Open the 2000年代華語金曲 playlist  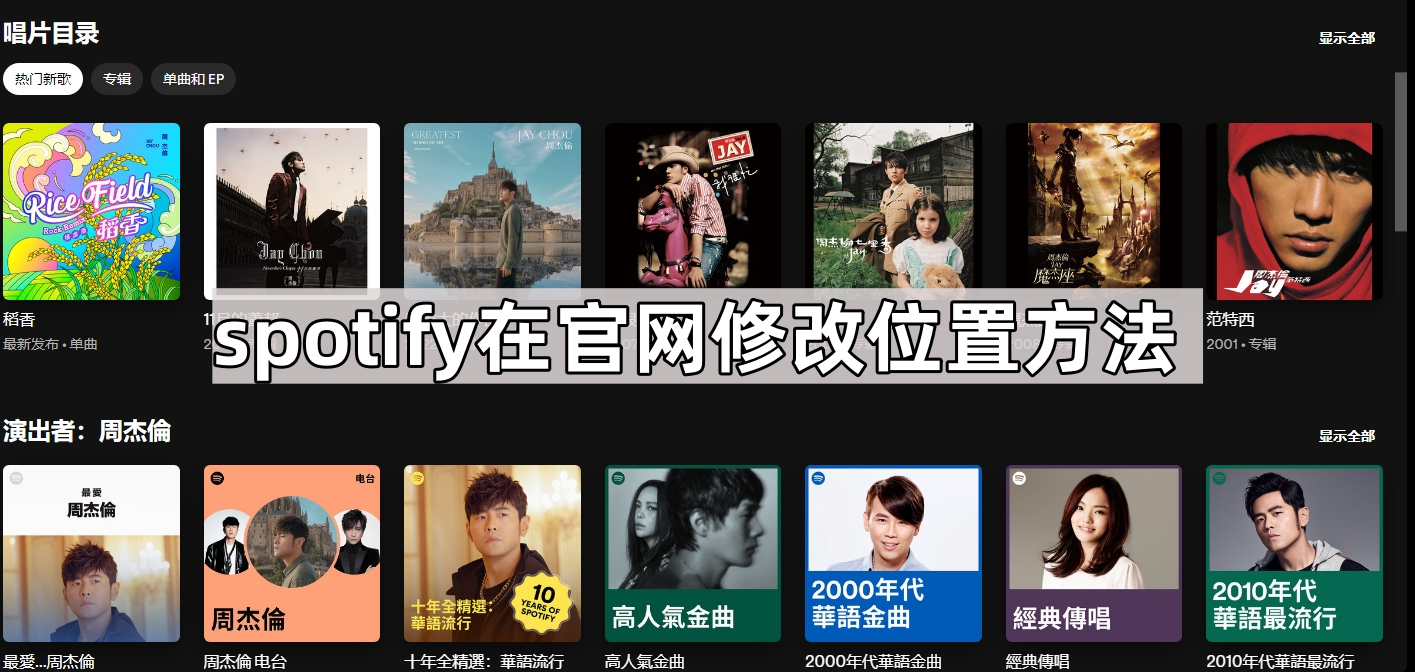(x=893, y=553)
